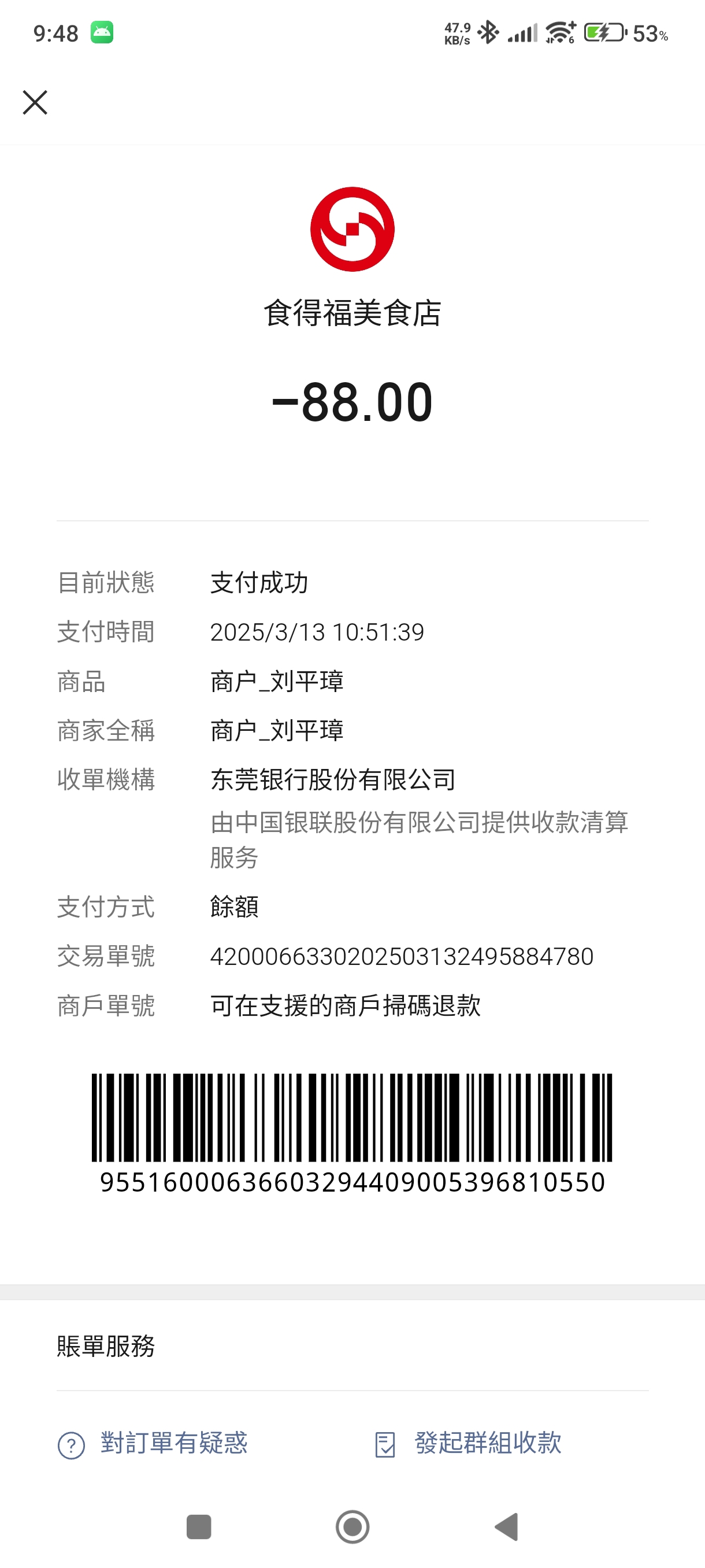Start 發起群組收款 group collection
705x1568 pixels.
(x=467, y=1444)
